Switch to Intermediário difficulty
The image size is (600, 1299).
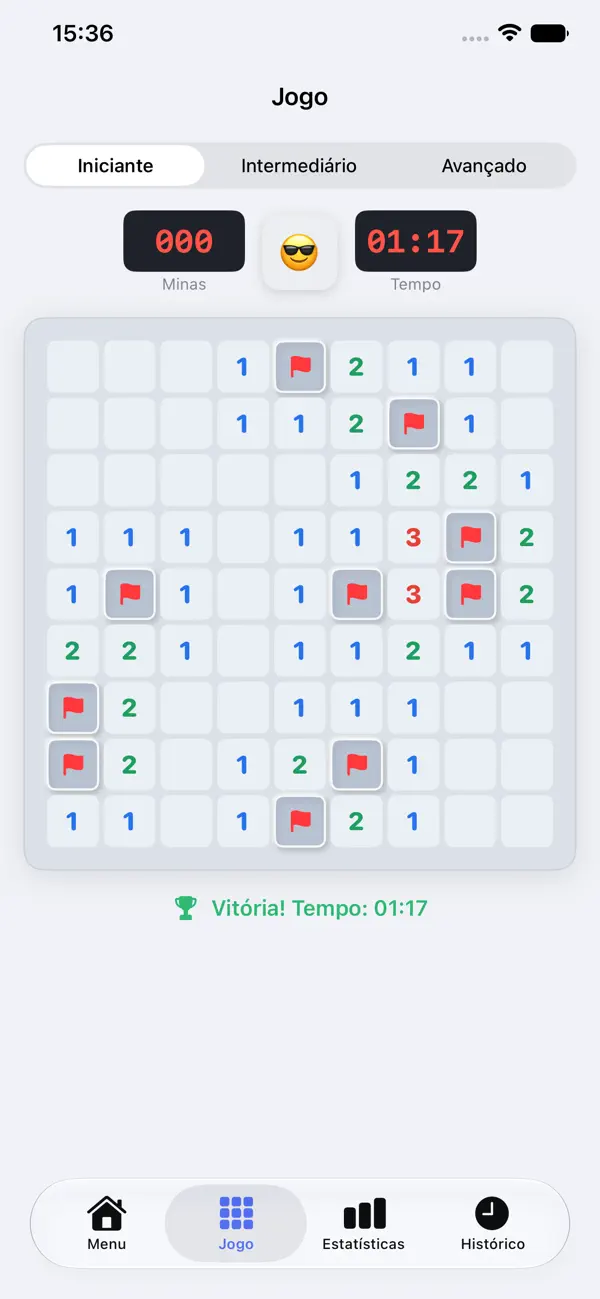tap(299, 166)
